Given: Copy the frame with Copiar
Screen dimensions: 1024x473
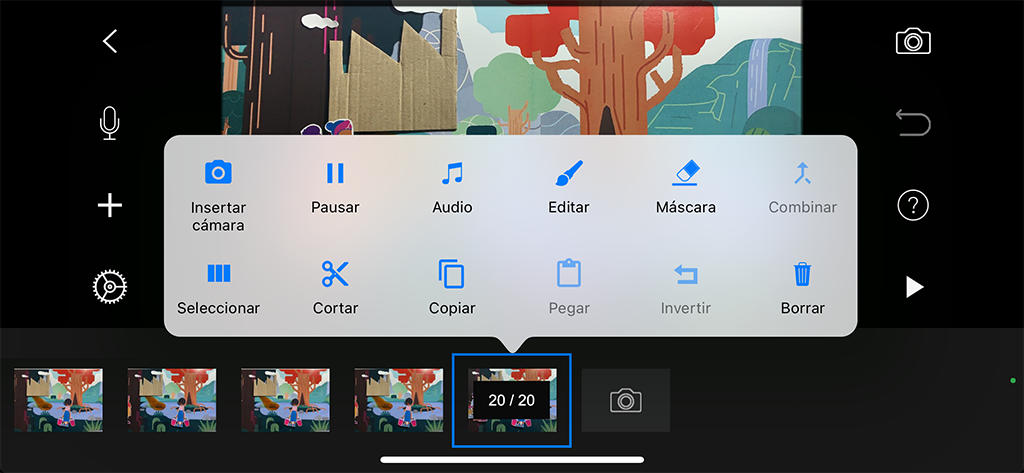Looking at the screenshot, I should [452, 287].
